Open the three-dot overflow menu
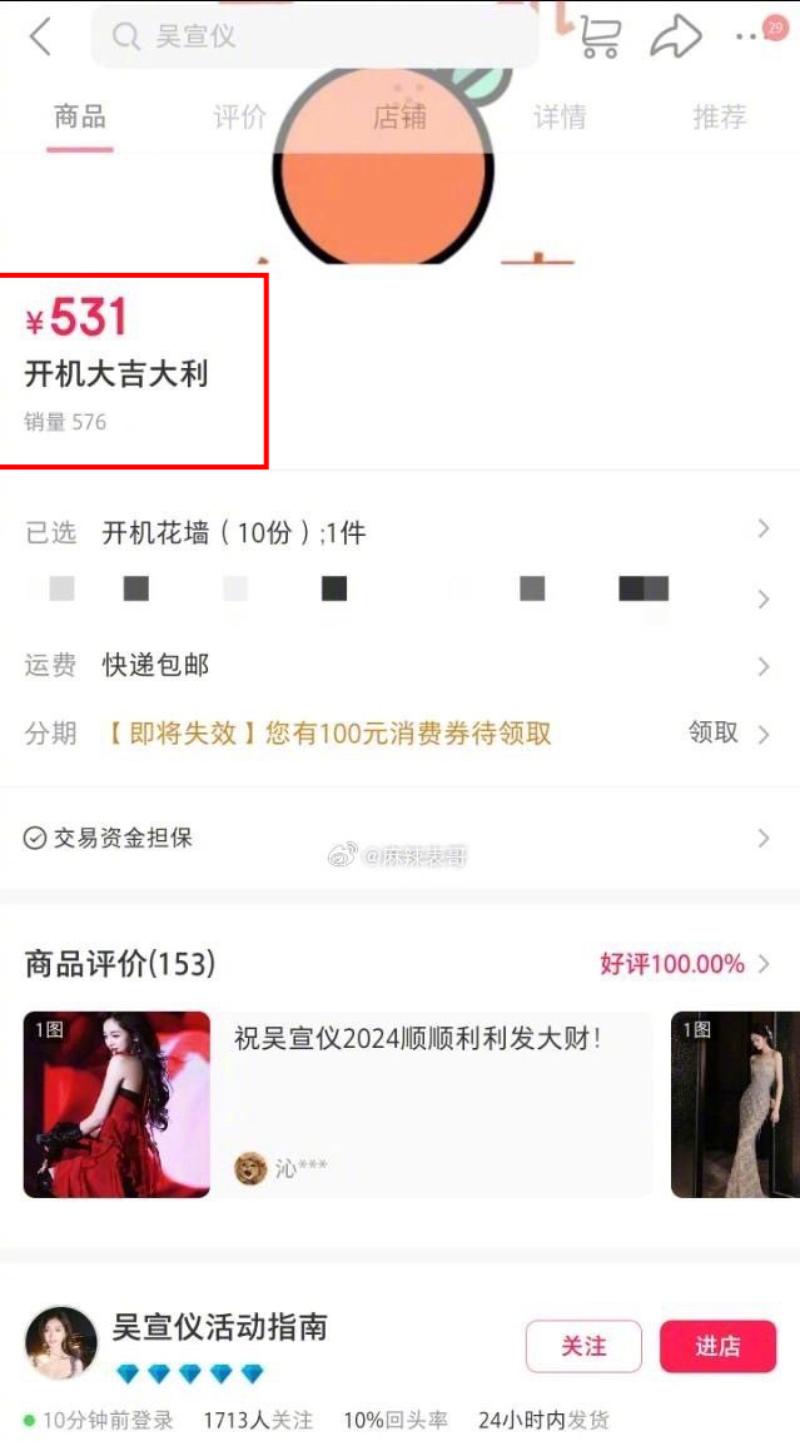The width and height of the screenshot is (800, 1441). [748, 37]
